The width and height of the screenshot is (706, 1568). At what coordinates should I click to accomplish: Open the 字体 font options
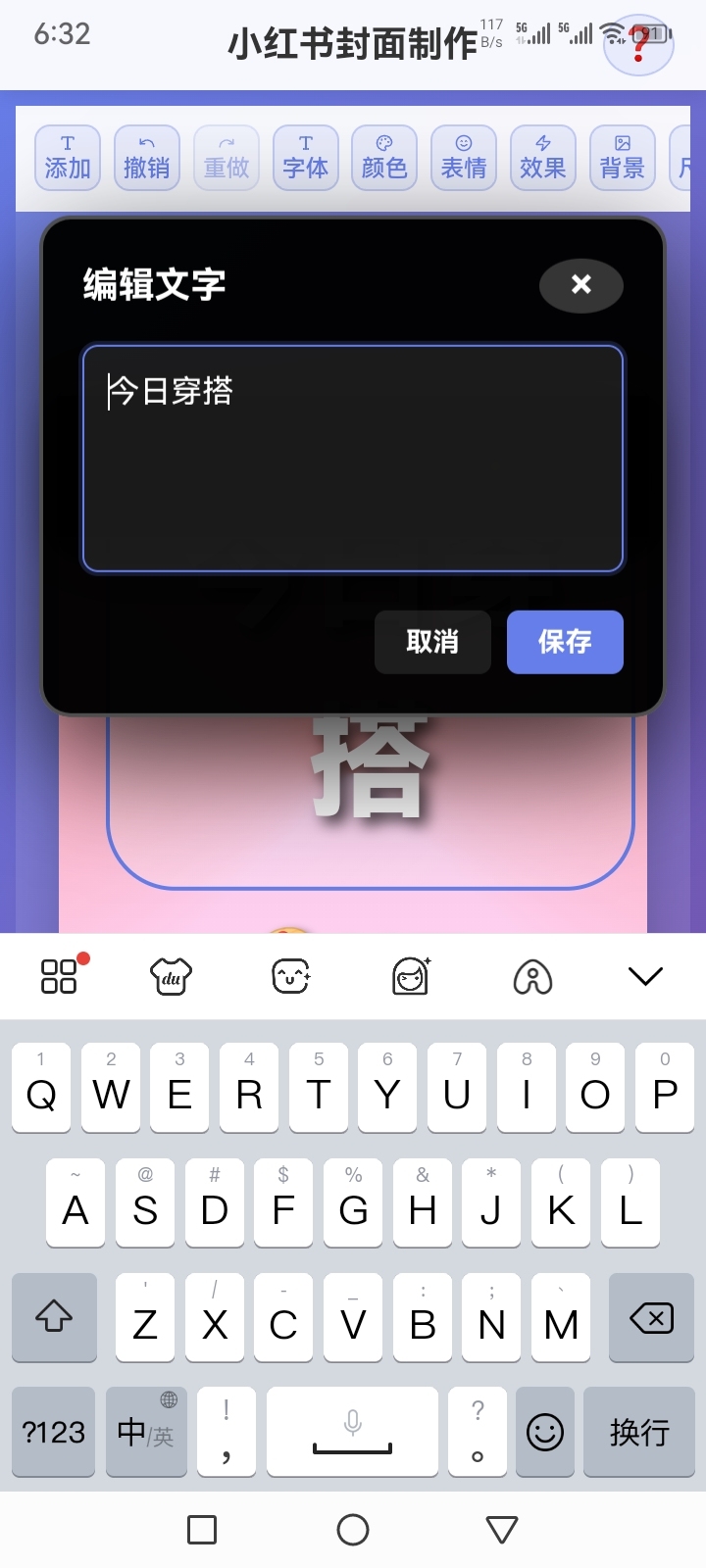tap(306, 158)
